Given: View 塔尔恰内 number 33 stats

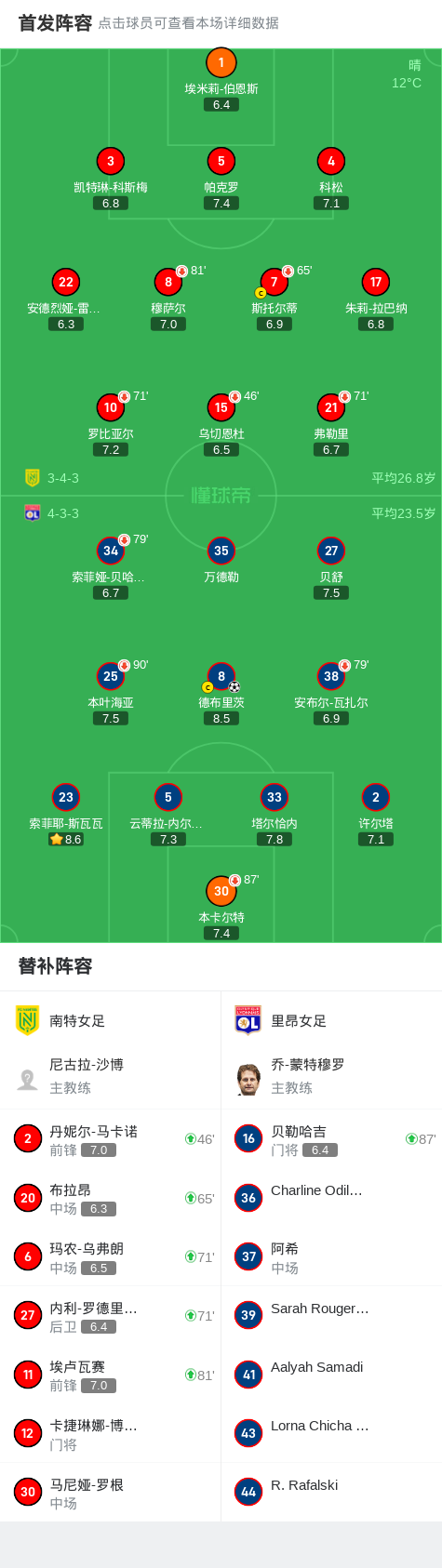Looking at the screenshot, I should pyautogui.click(x=275, y=814).
